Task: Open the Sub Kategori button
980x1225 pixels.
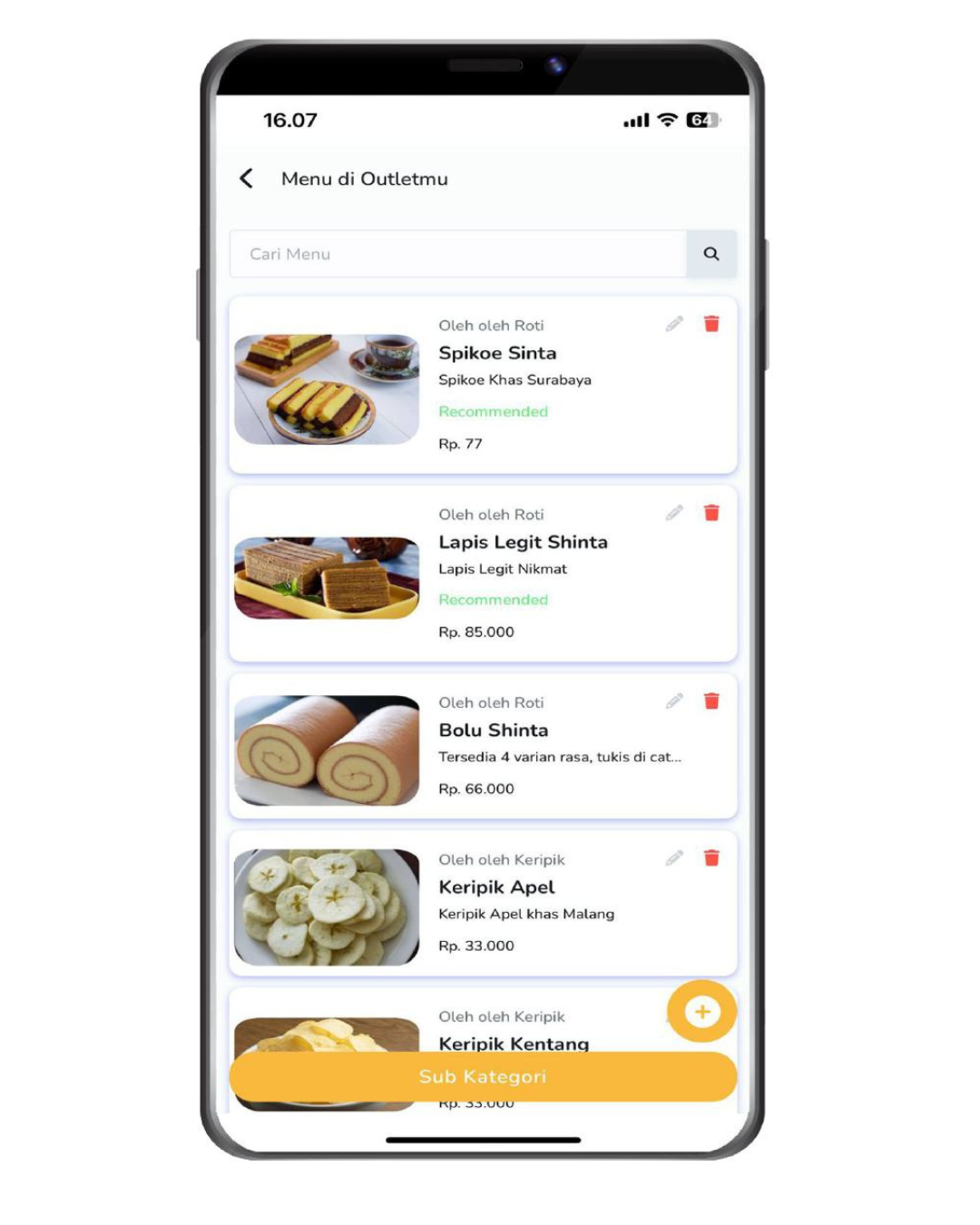Action: point(483,1077)
